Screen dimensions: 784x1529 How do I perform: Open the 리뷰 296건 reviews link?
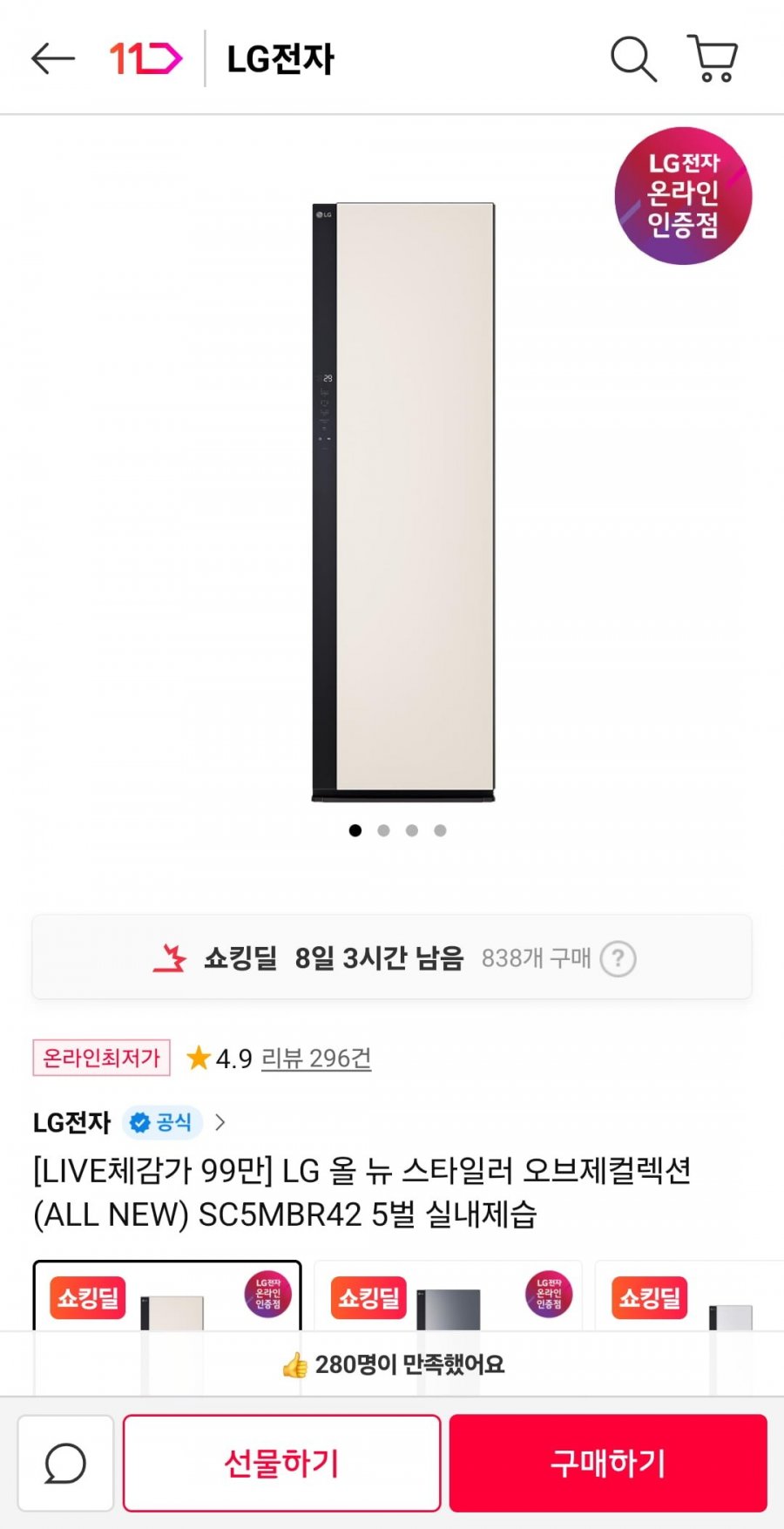[316, 1059]
